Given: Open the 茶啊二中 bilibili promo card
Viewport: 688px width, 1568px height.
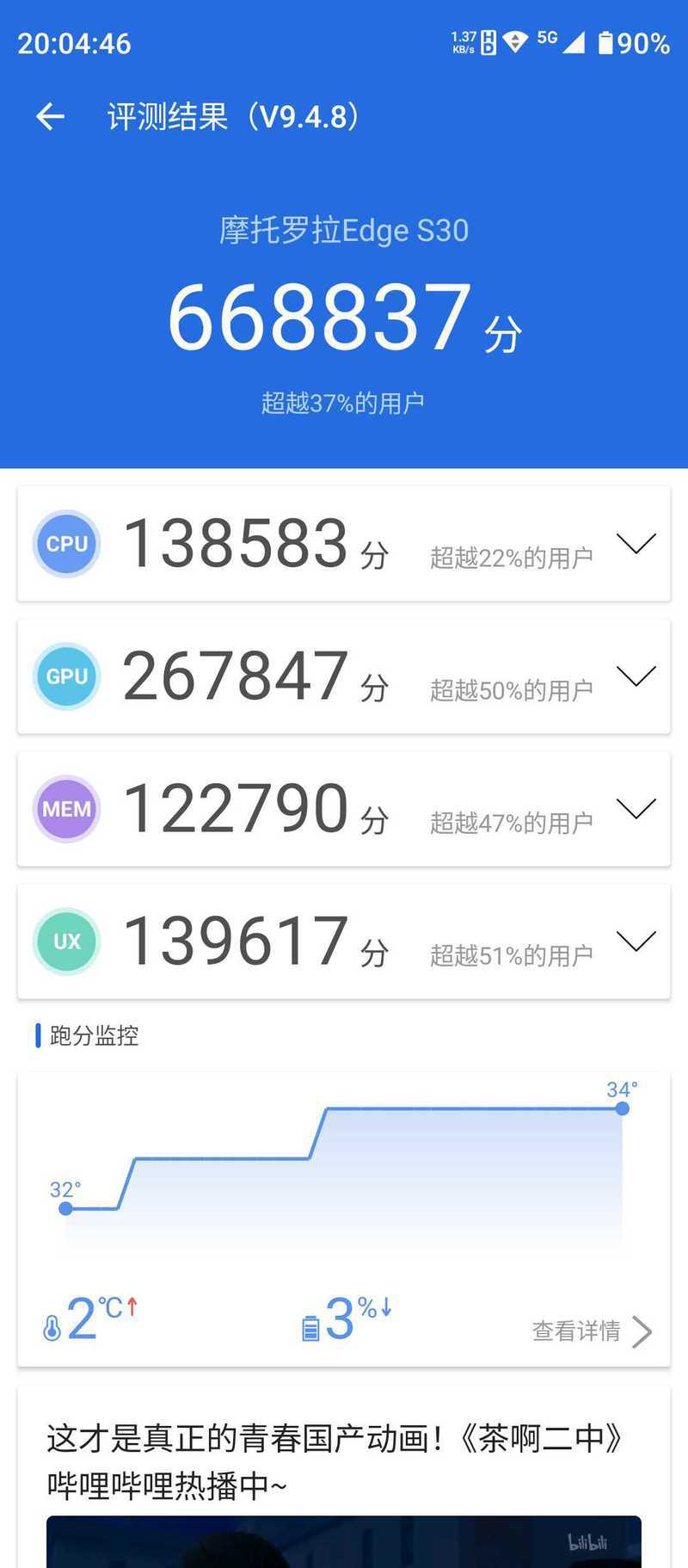Looking at the screenshot, I should pyautogui.click(x=344, y=1478).
